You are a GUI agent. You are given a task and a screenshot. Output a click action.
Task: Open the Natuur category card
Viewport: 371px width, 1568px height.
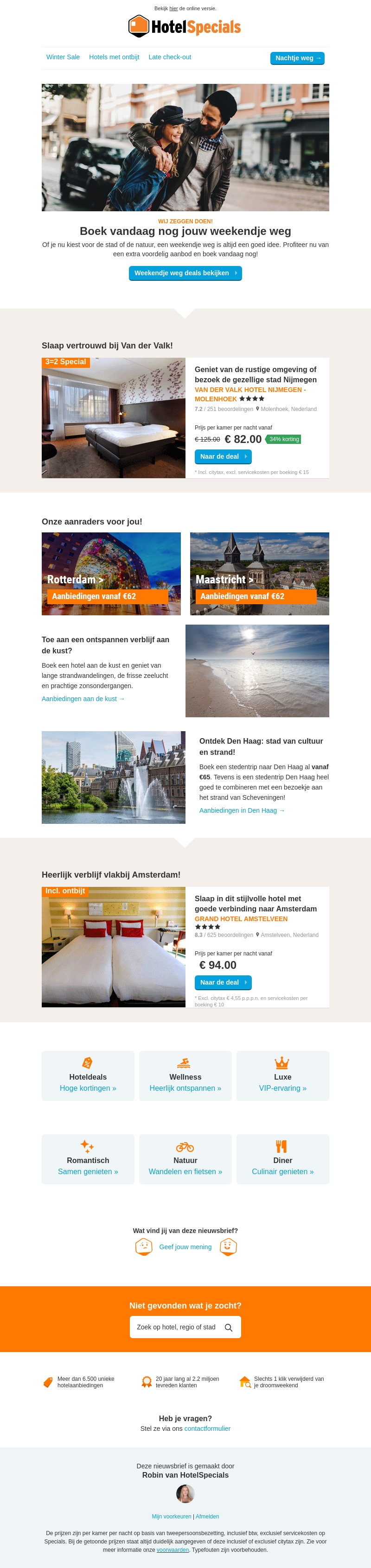click(185, 1159)
